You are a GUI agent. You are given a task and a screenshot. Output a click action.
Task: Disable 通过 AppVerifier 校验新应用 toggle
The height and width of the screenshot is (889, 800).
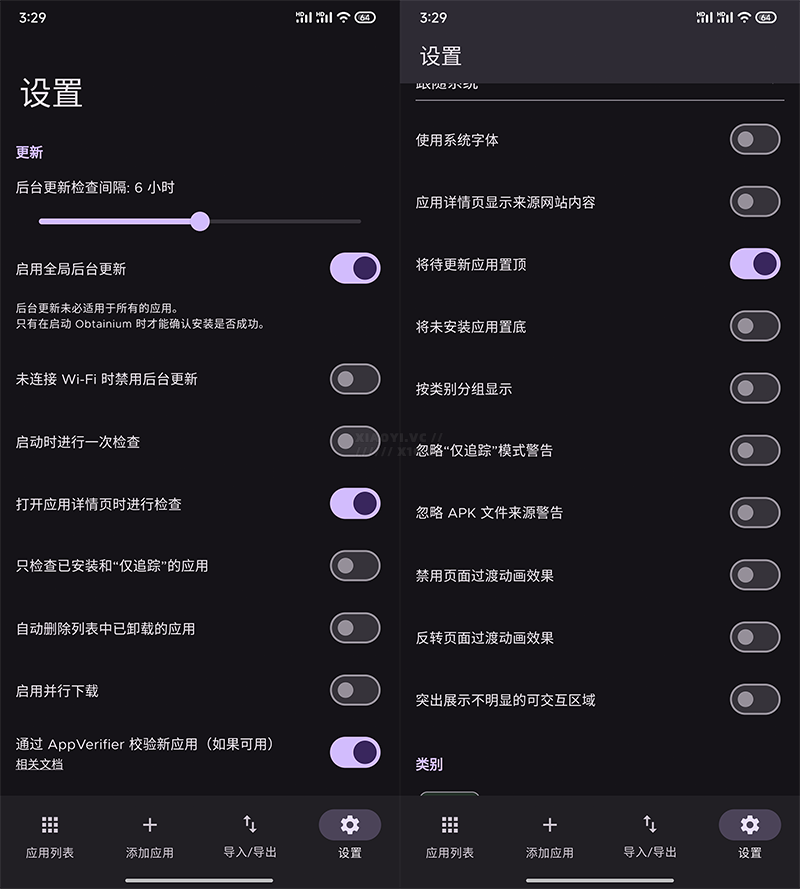coord(355,751)
